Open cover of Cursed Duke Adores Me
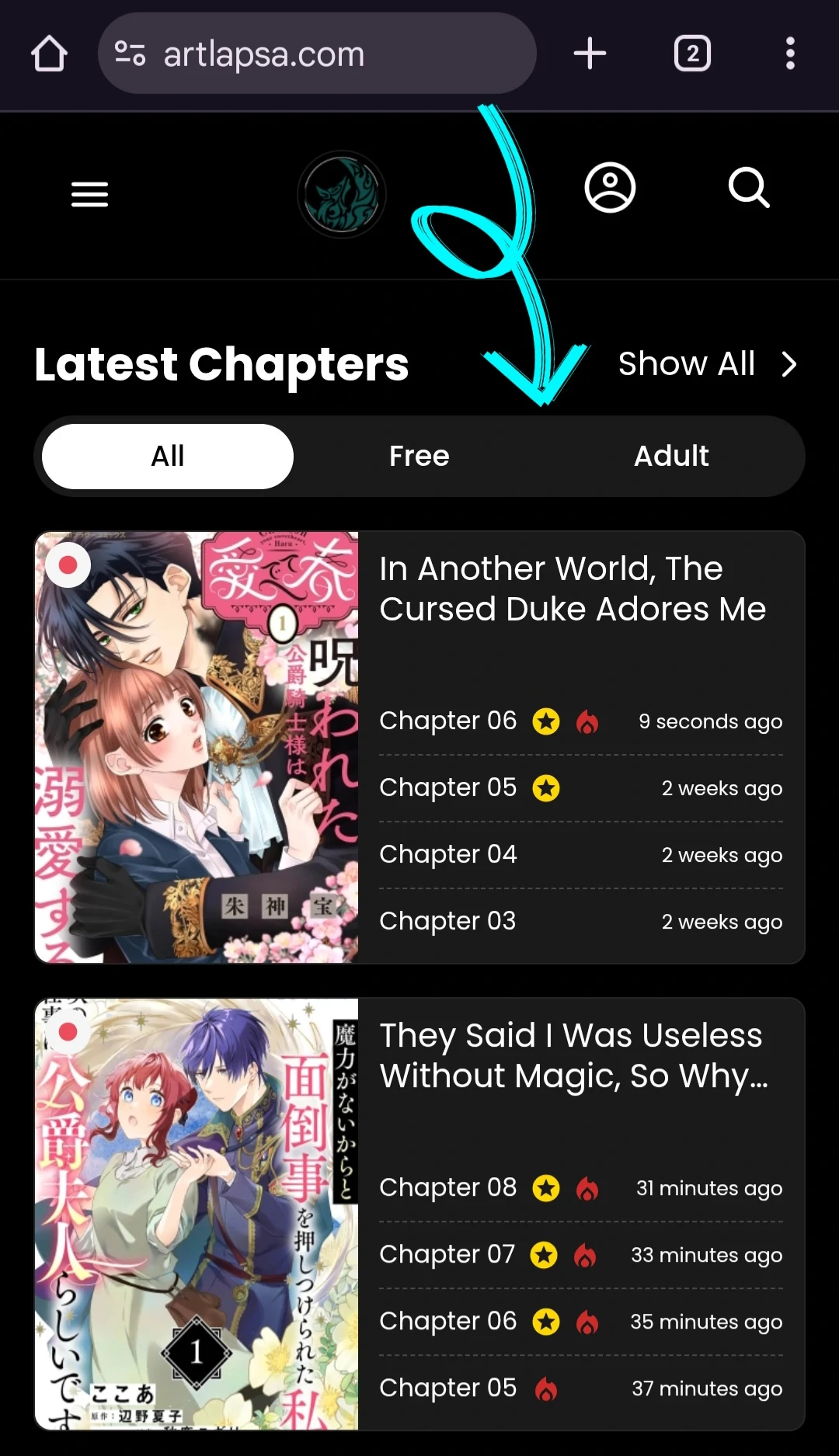 (x=197, y=747)
